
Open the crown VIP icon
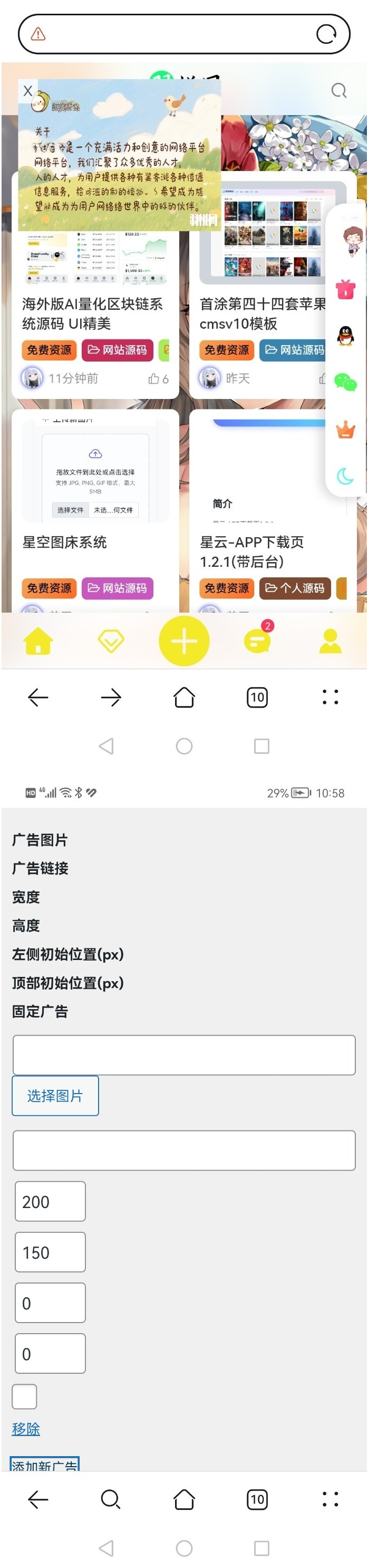(345, 430)
